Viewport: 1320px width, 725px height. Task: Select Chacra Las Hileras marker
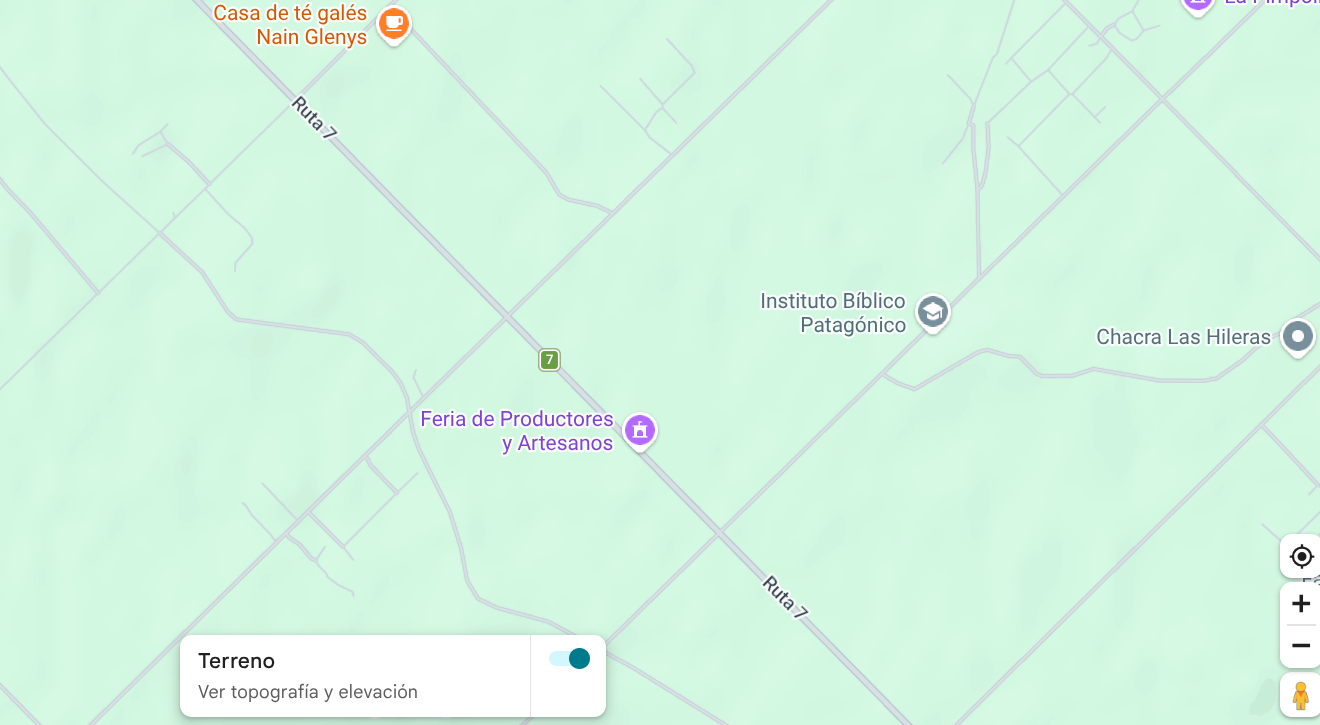click(1298, 338)
